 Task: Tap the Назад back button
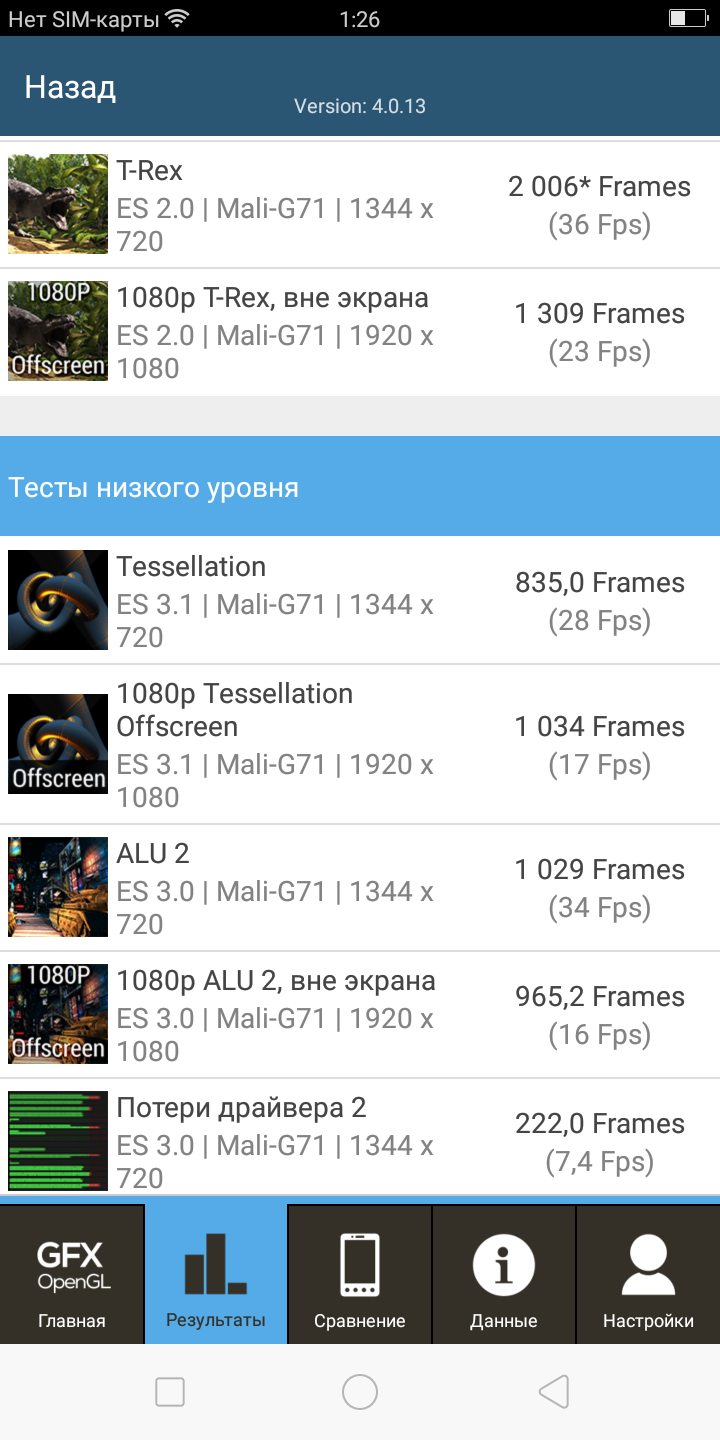70,88
